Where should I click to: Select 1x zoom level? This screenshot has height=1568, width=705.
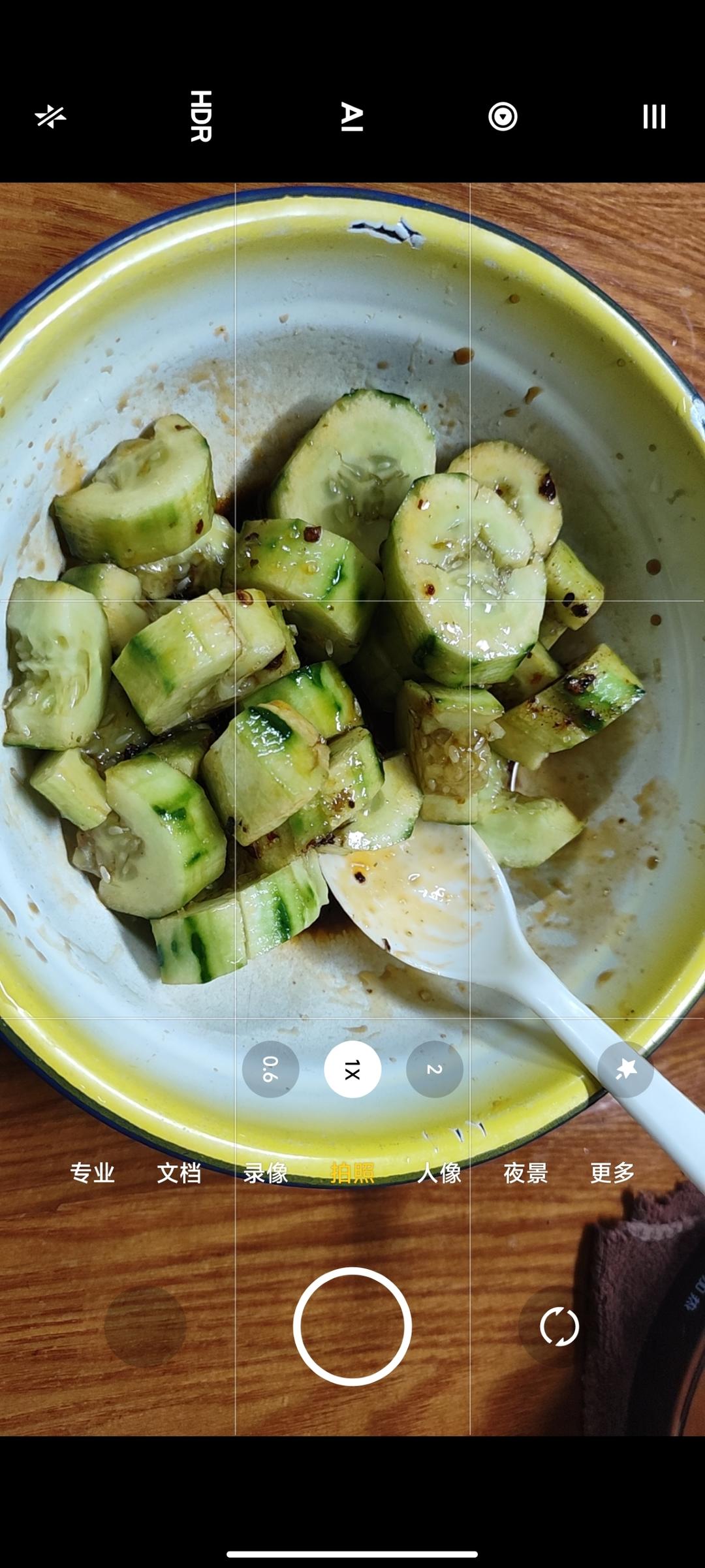352,1069
